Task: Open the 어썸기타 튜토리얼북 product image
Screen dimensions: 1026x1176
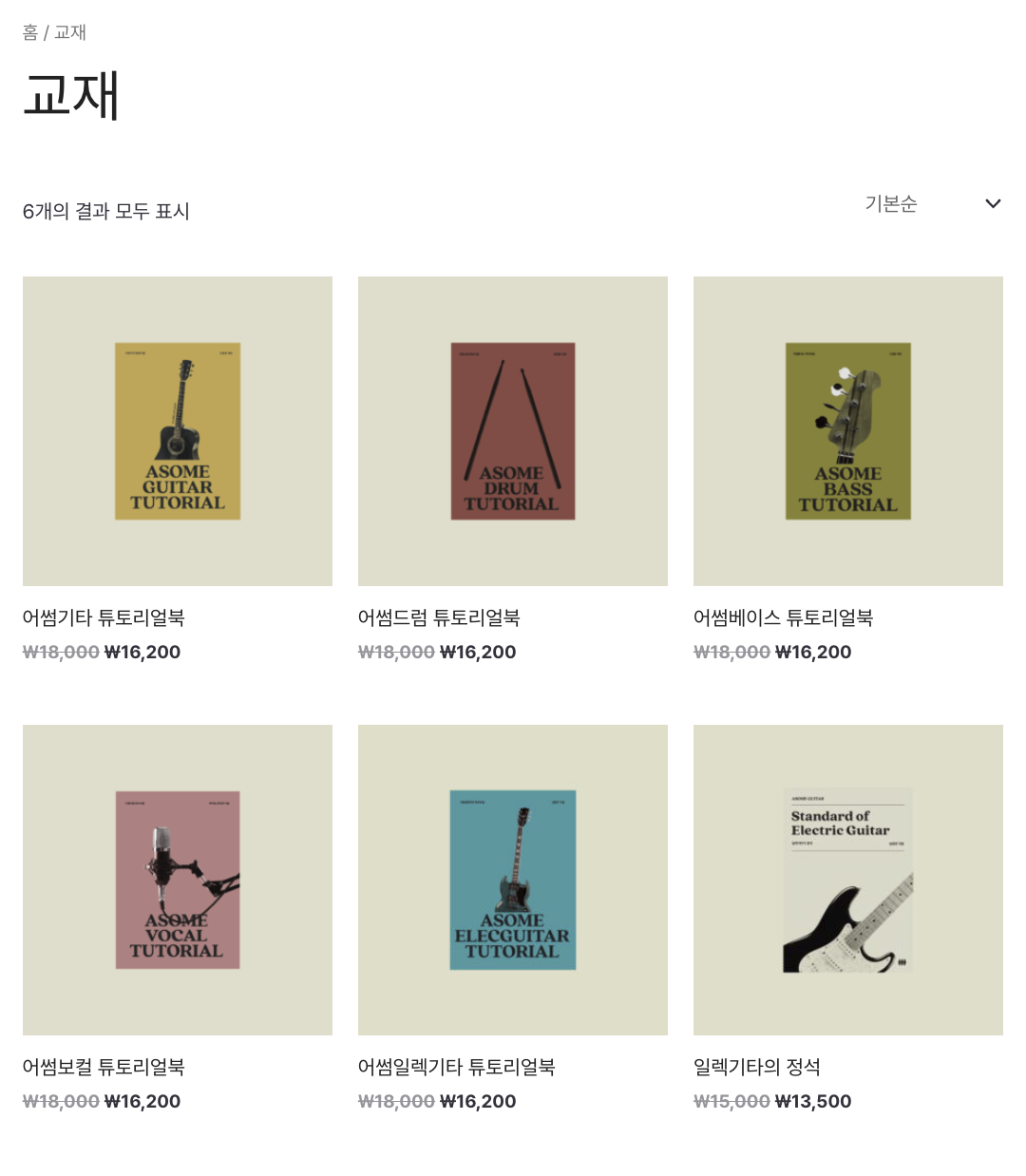Action: [x=178, y=431]
